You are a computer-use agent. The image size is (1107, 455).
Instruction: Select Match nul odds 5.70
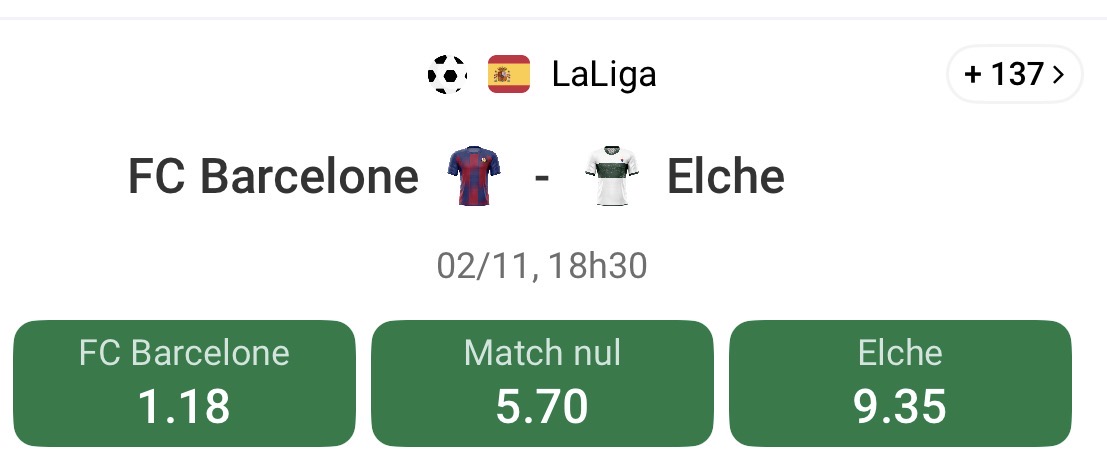tap(542, 382)
